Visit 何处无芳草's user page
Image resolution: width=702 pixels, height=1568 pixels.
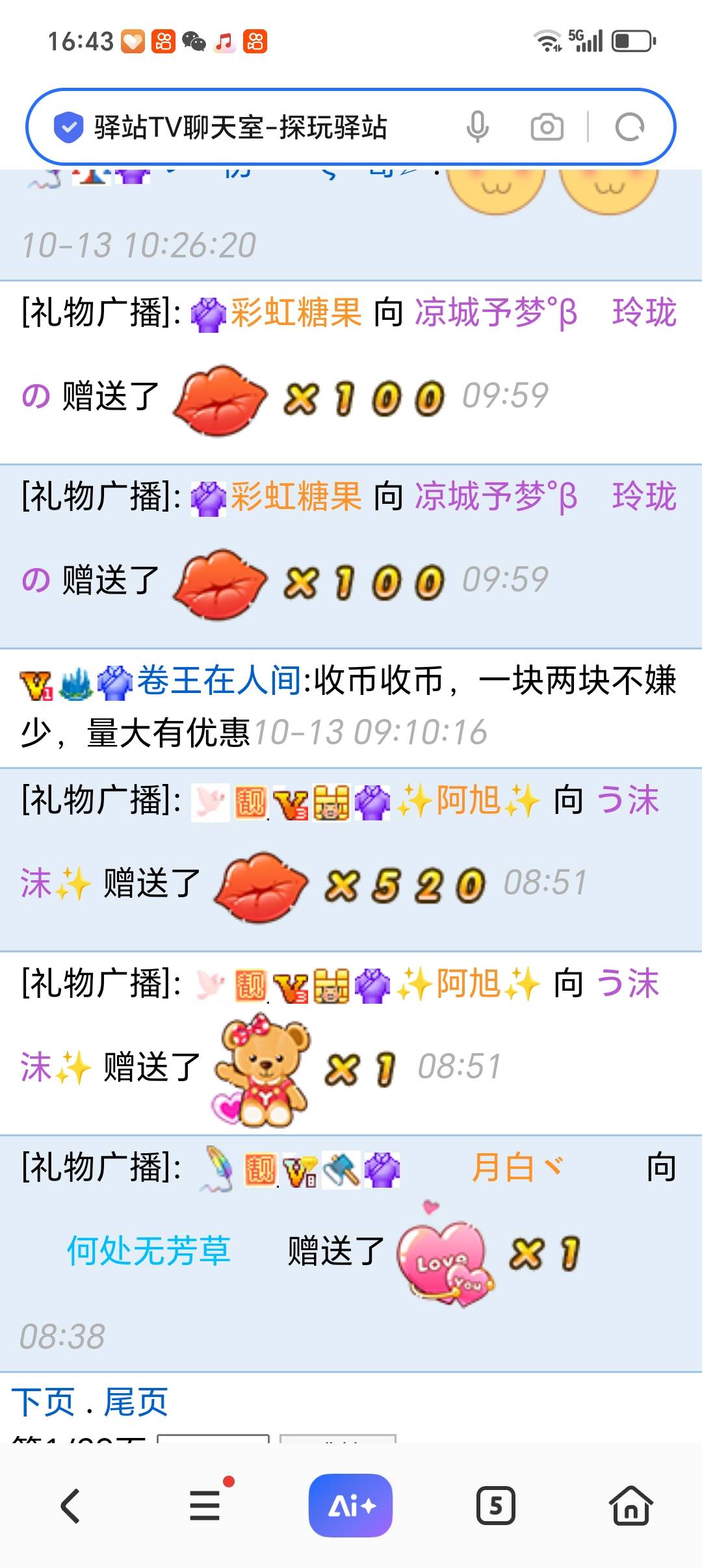[149, 1250]
